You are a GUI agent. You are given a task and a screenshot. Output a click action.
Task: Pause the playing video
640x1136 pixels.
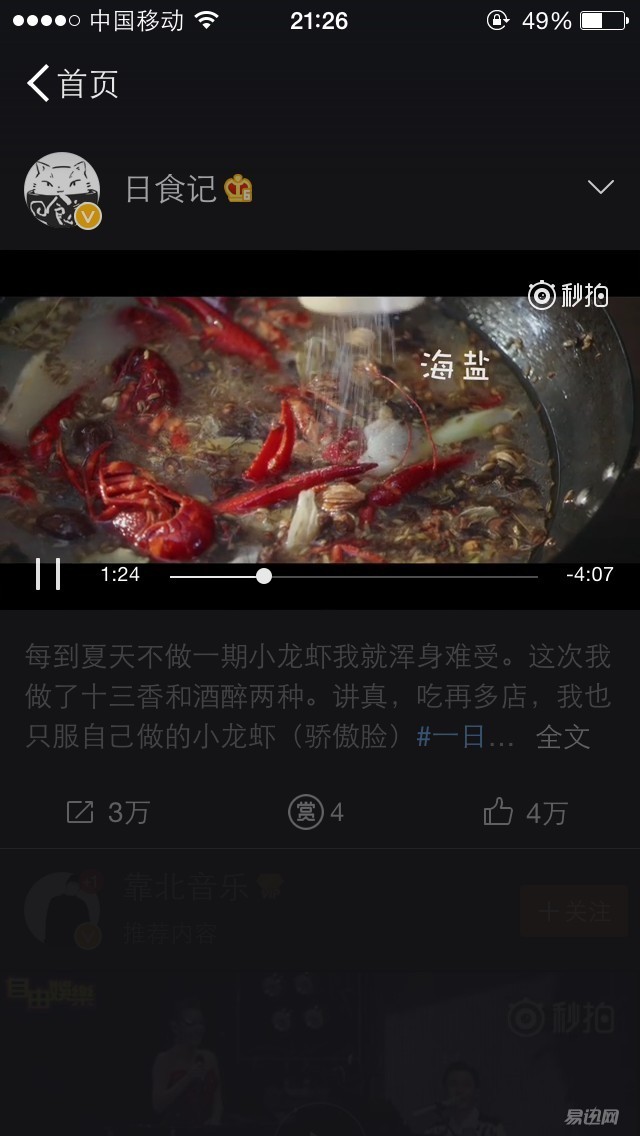[x=48, y=575]
